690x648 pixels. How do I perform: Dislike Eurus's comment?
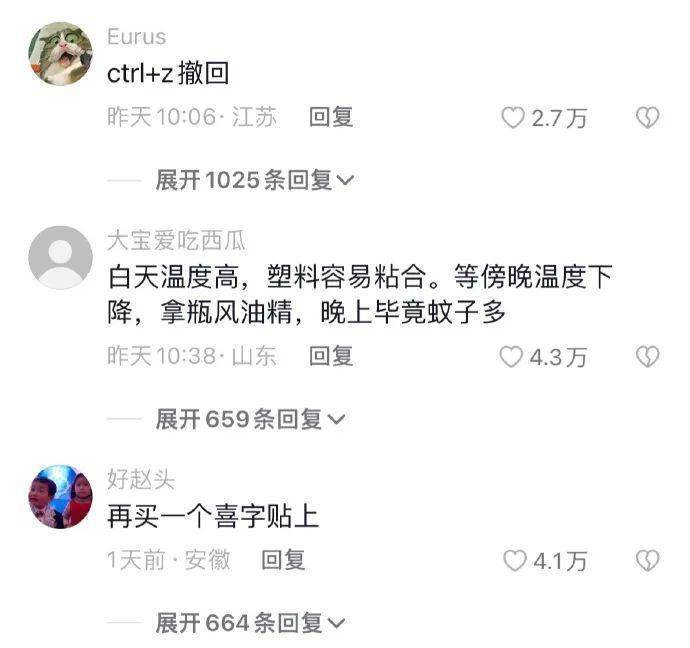[647, 118]
